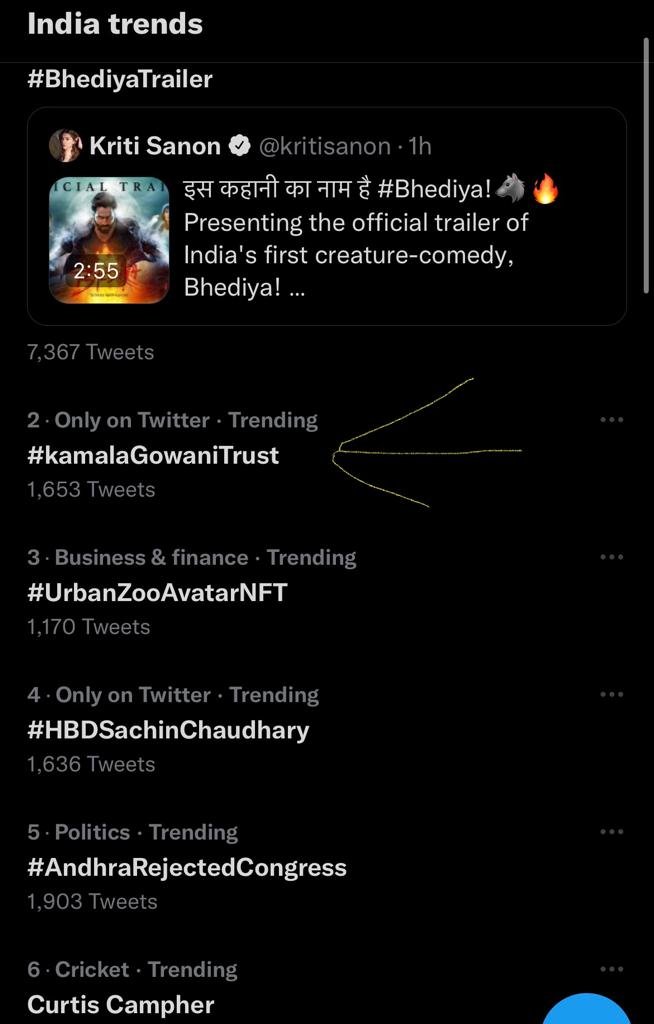Open options for #UrbanZooAvatarNFT trend
The height and width of the screenshot is (1024, 654).
[x=611, y=557]
